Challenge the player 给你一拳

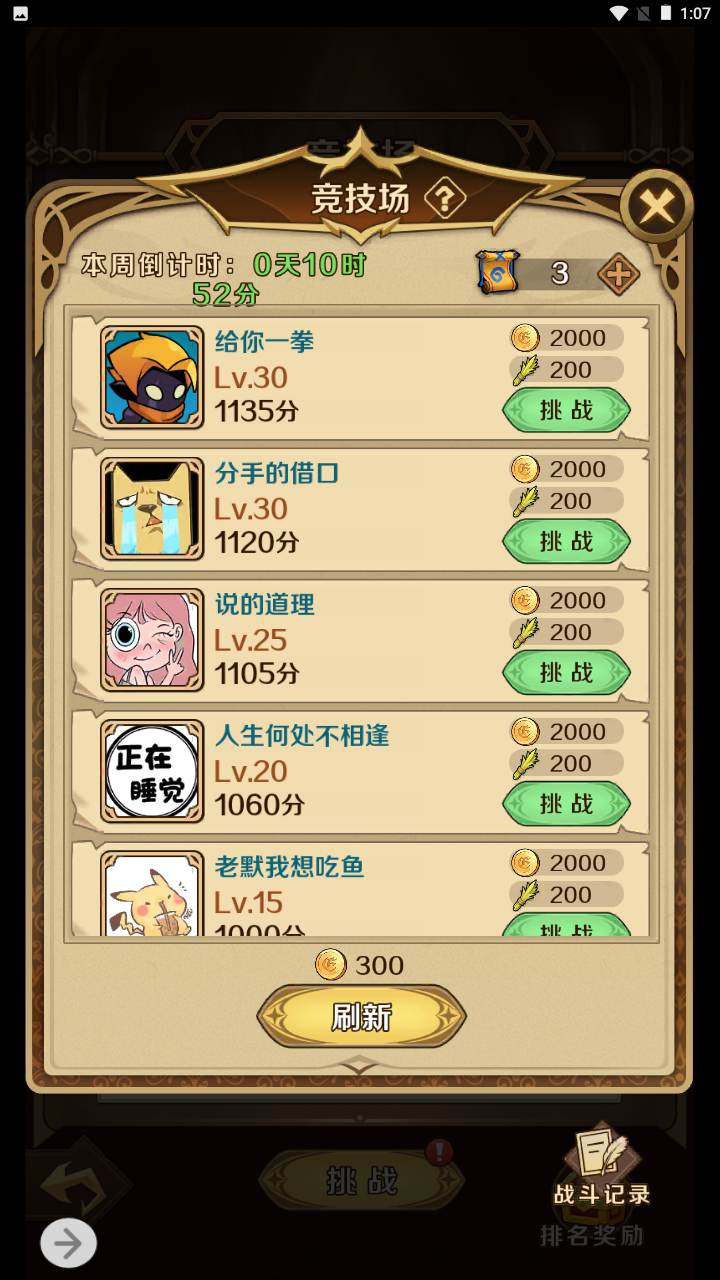(566, 410)
